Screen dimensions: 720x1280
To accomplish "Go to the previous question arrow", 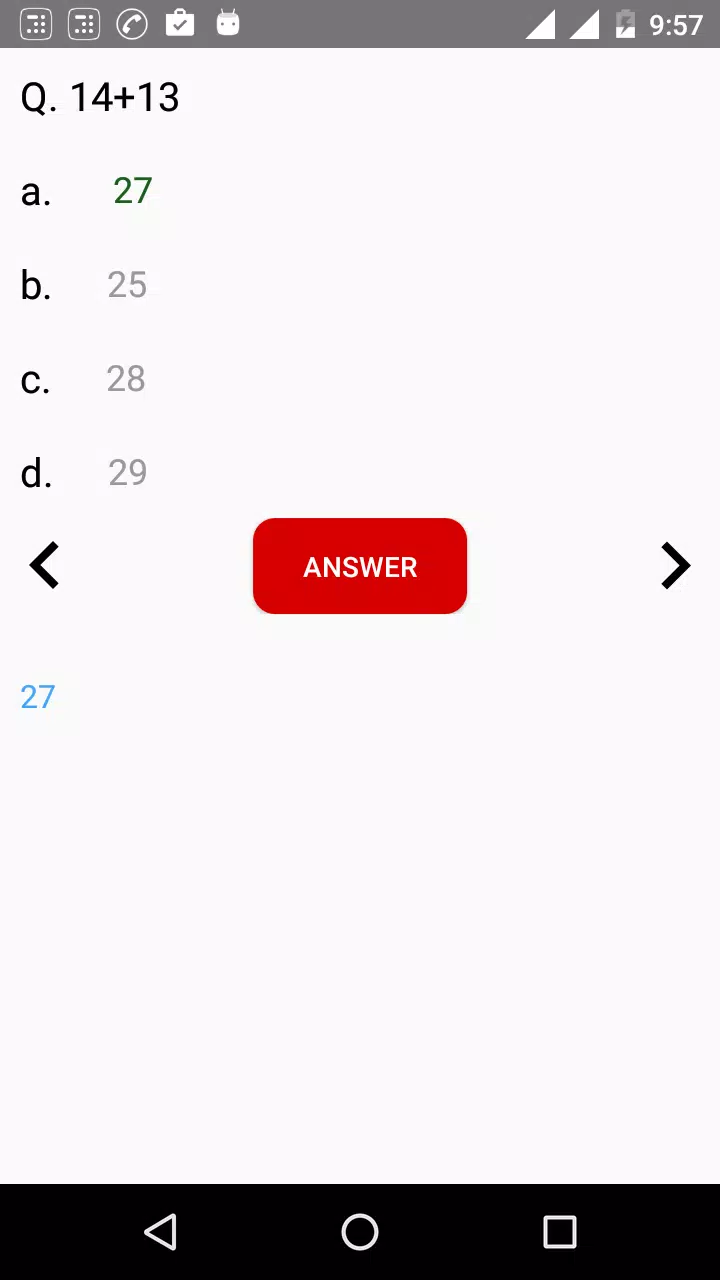I will tap(44, 566).
